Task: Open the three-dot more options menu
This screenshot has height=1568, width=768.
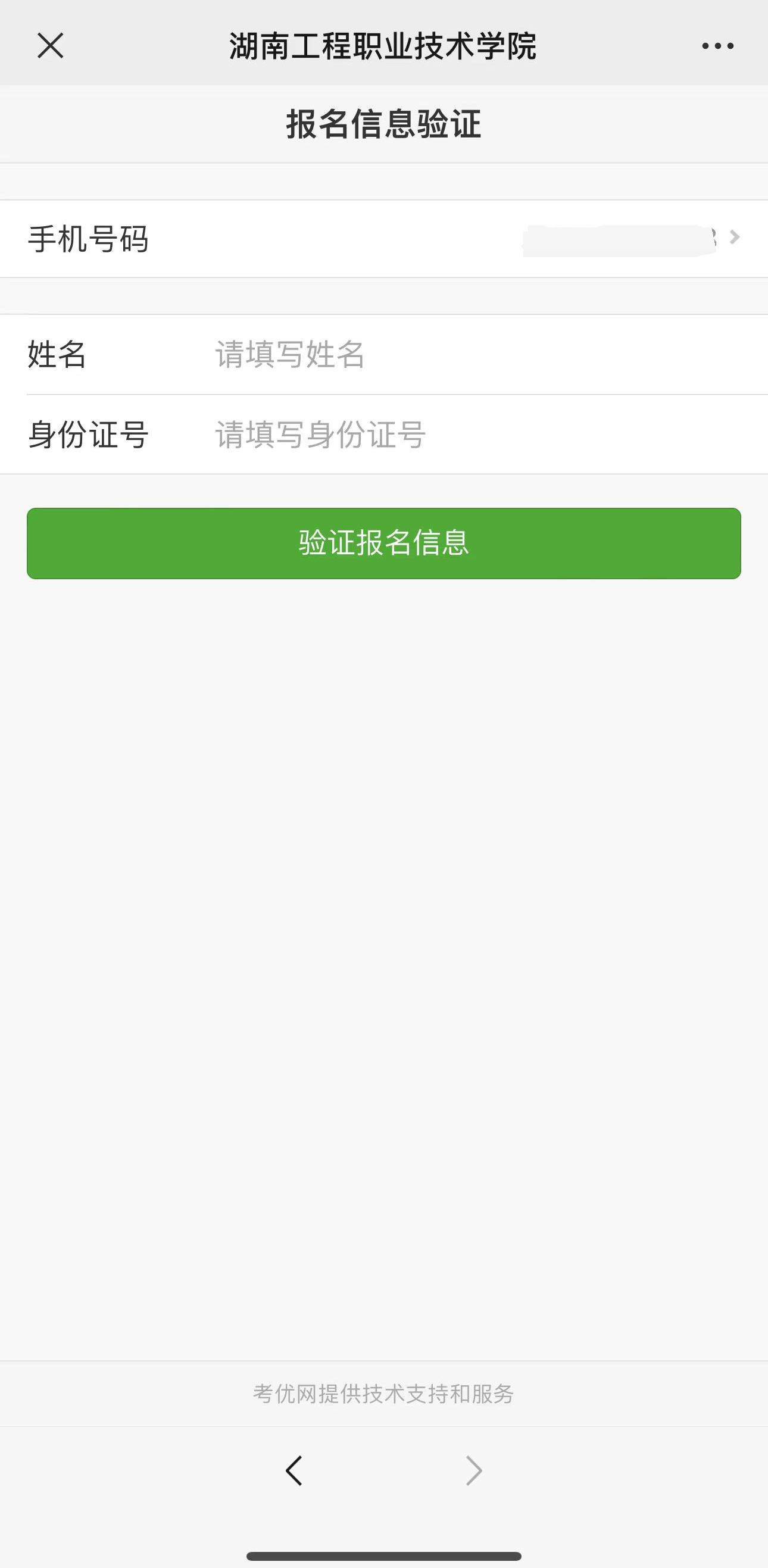Action: click(x=717, y=46)
